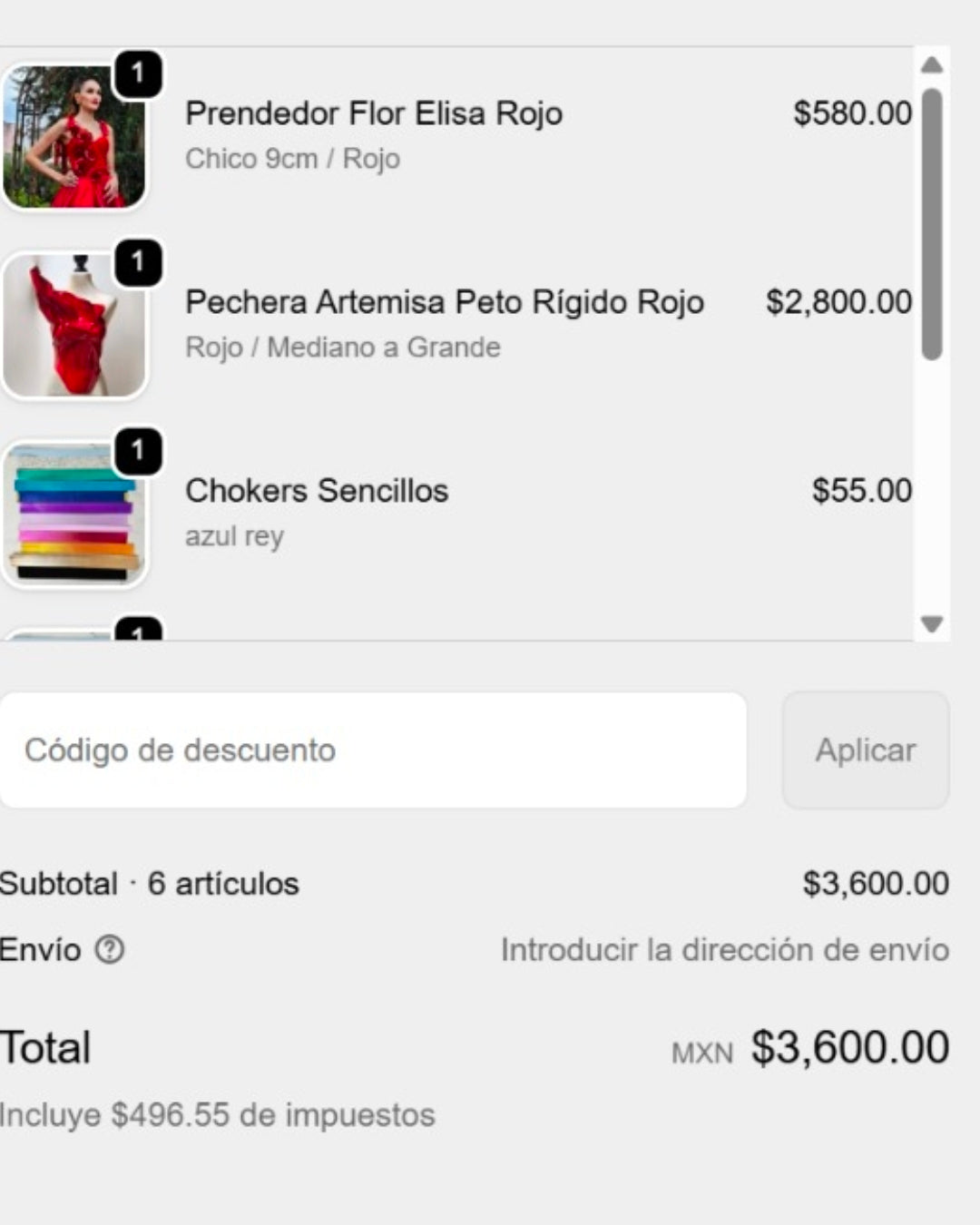Click the scrollbar down arrow in the cart list
Image resolution: width=980 pixels, height=1225 pixels.
(x=929, y=624)
